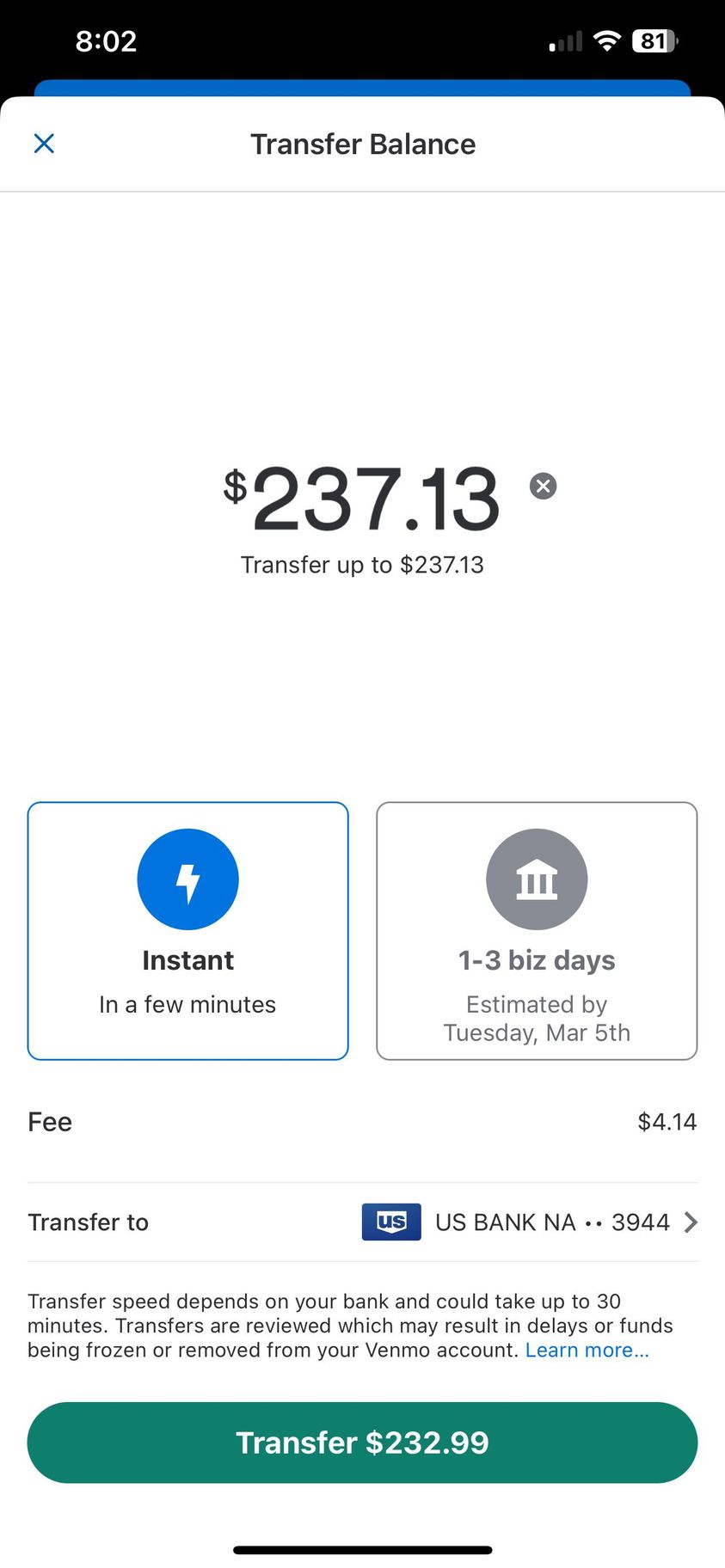
Task: Clear the $237.13 transfer amount
Action: [x=543, y=487]
